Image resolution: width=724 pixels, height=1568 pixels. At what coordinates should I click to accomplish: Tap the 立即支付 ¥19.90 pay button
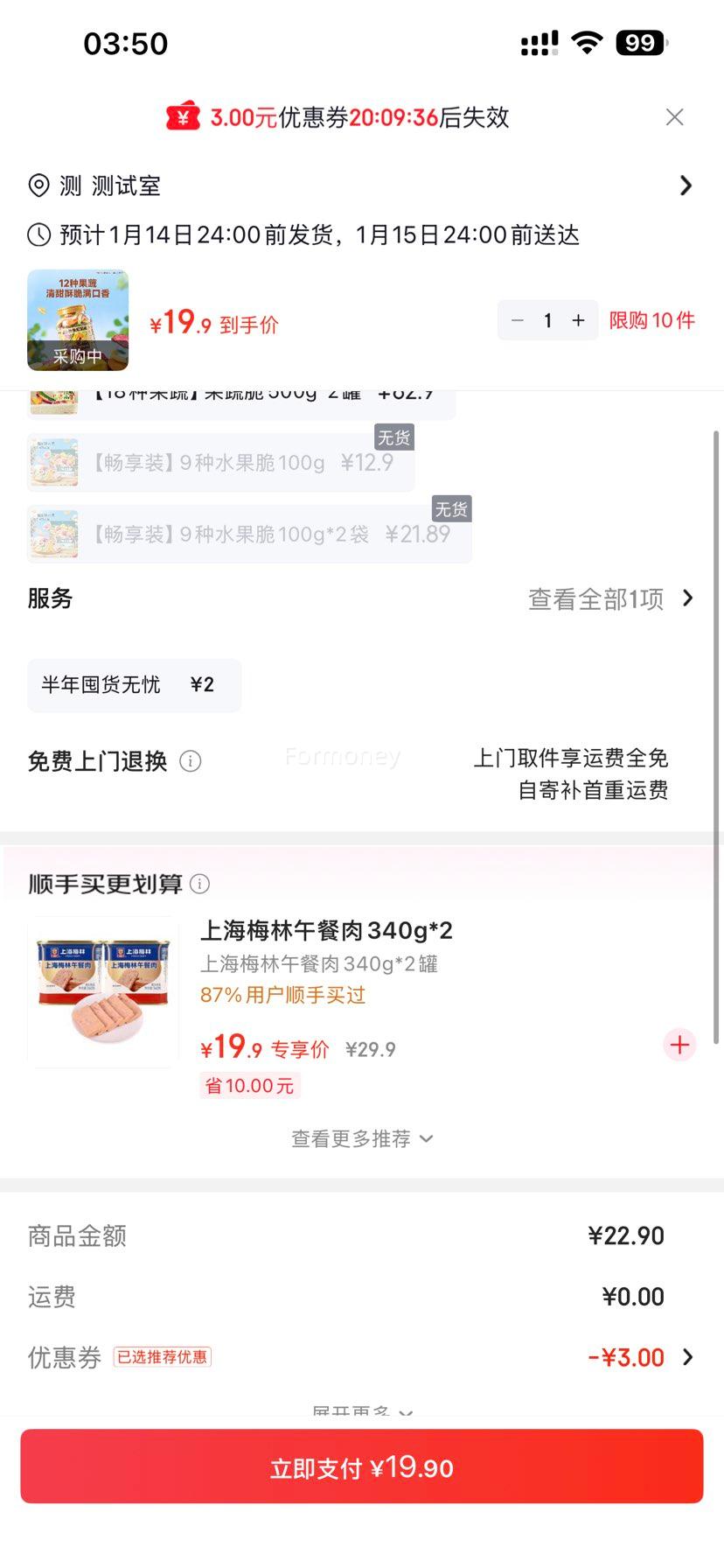[x=362, y=1467]
